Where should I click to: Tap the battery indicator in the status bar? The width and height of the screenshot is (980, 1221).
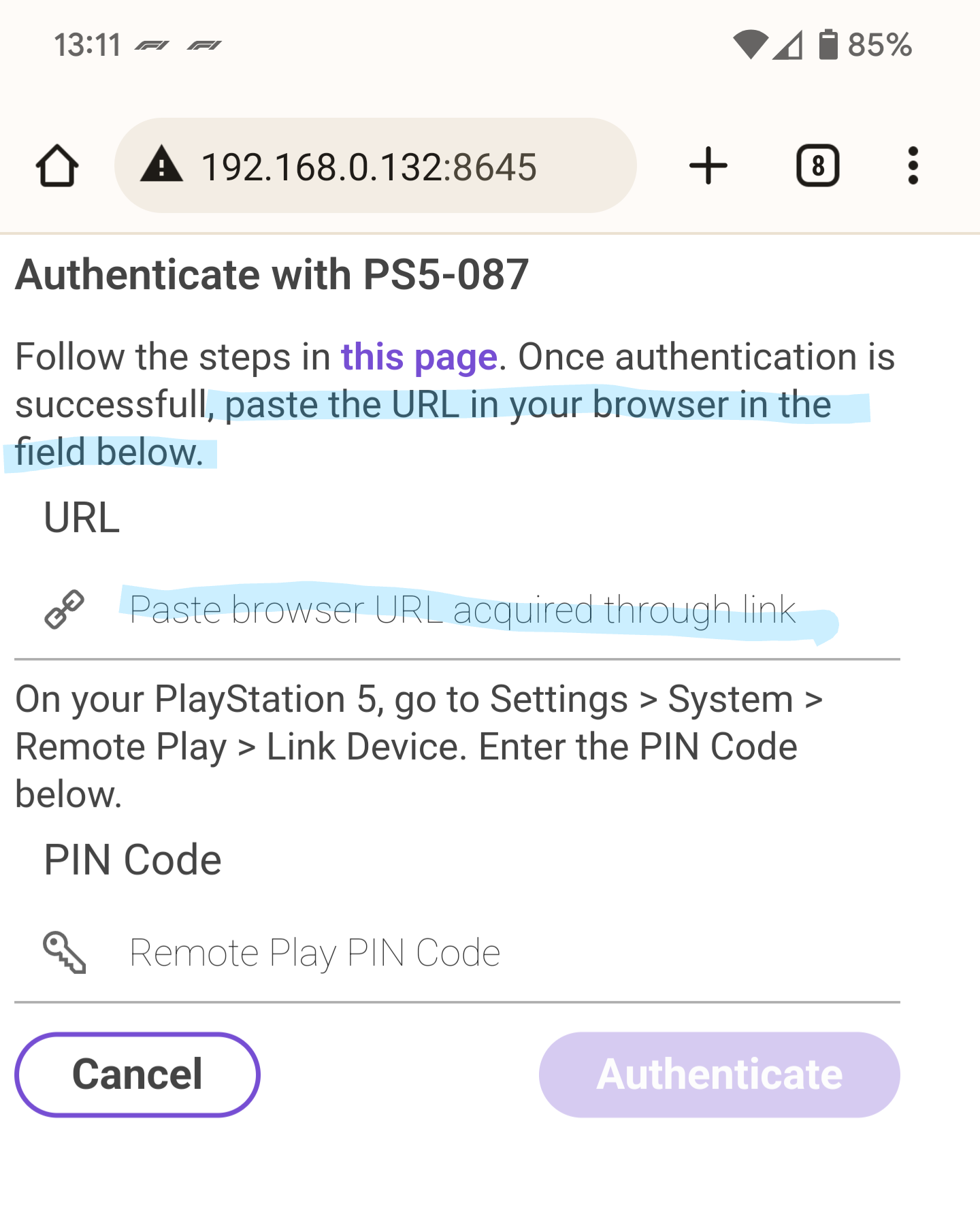(828, 43)
